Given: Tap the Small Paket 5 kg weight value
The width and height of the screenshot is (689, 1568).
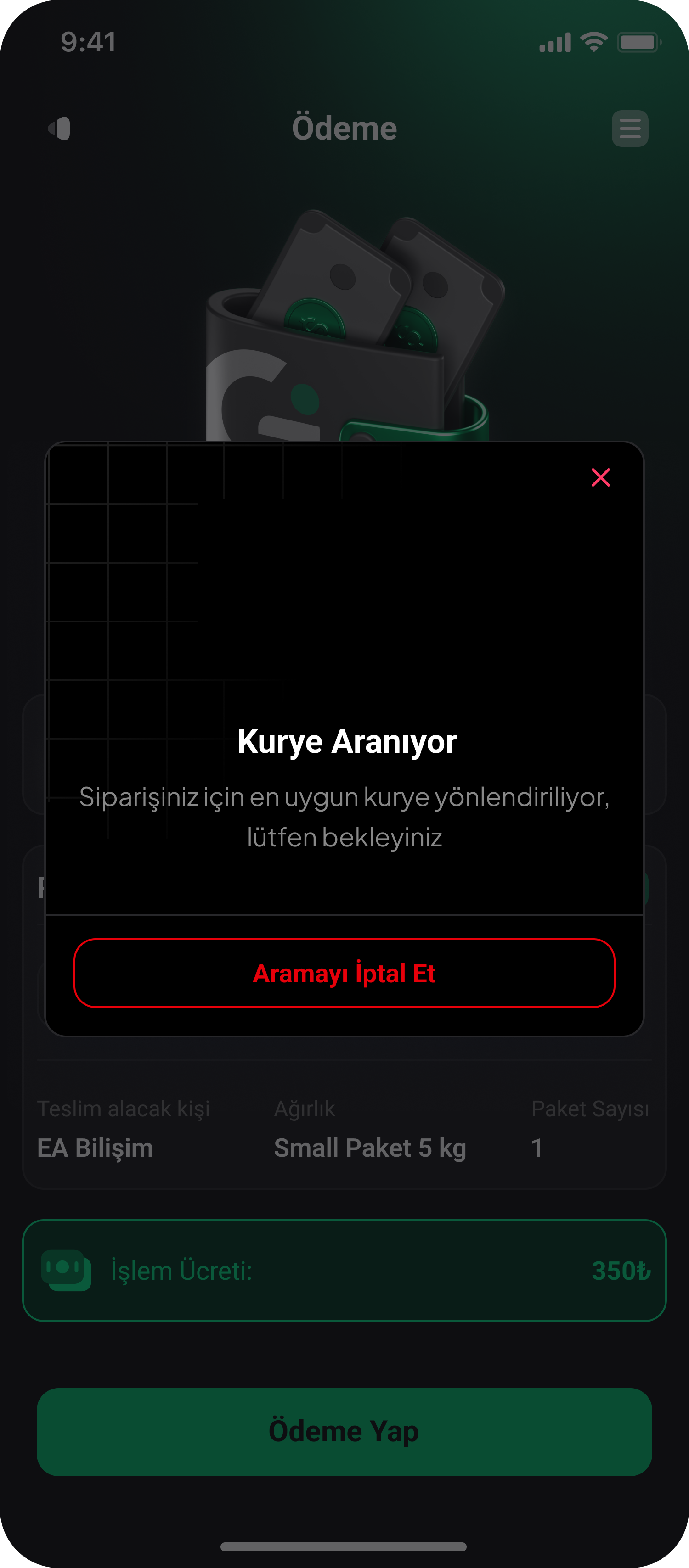Looking at the screenshot, I should [x=370, y=1148].
